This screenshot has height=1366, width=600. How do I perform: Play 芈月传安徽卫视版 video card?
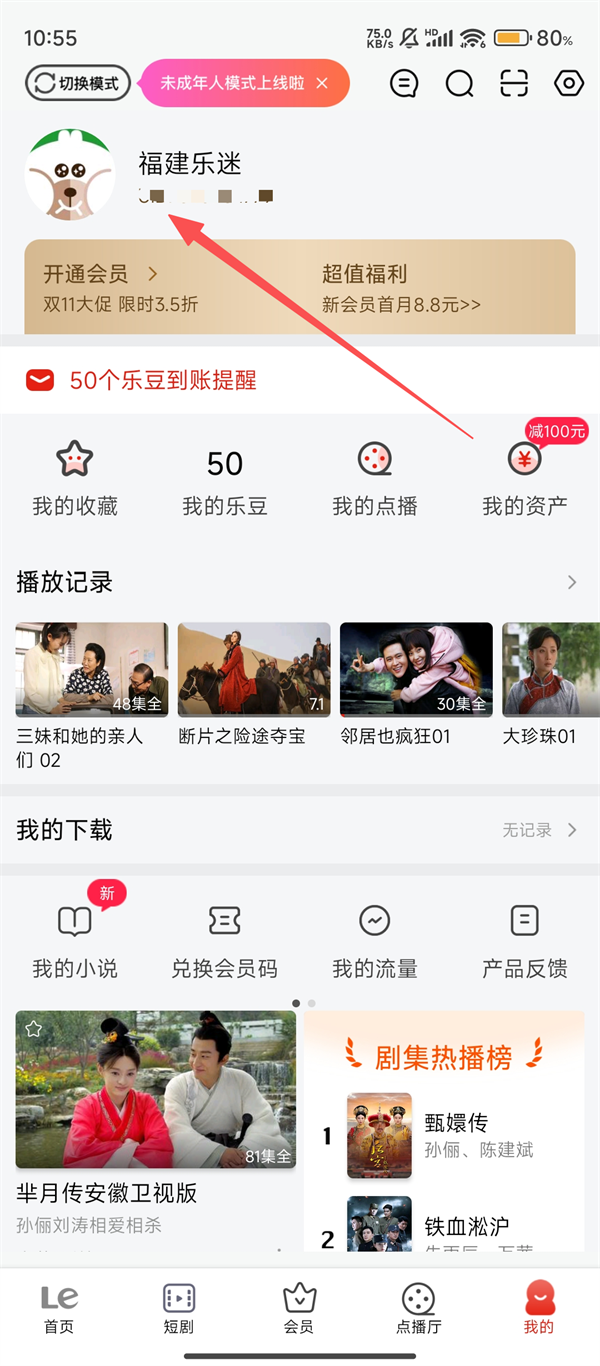156,1090
